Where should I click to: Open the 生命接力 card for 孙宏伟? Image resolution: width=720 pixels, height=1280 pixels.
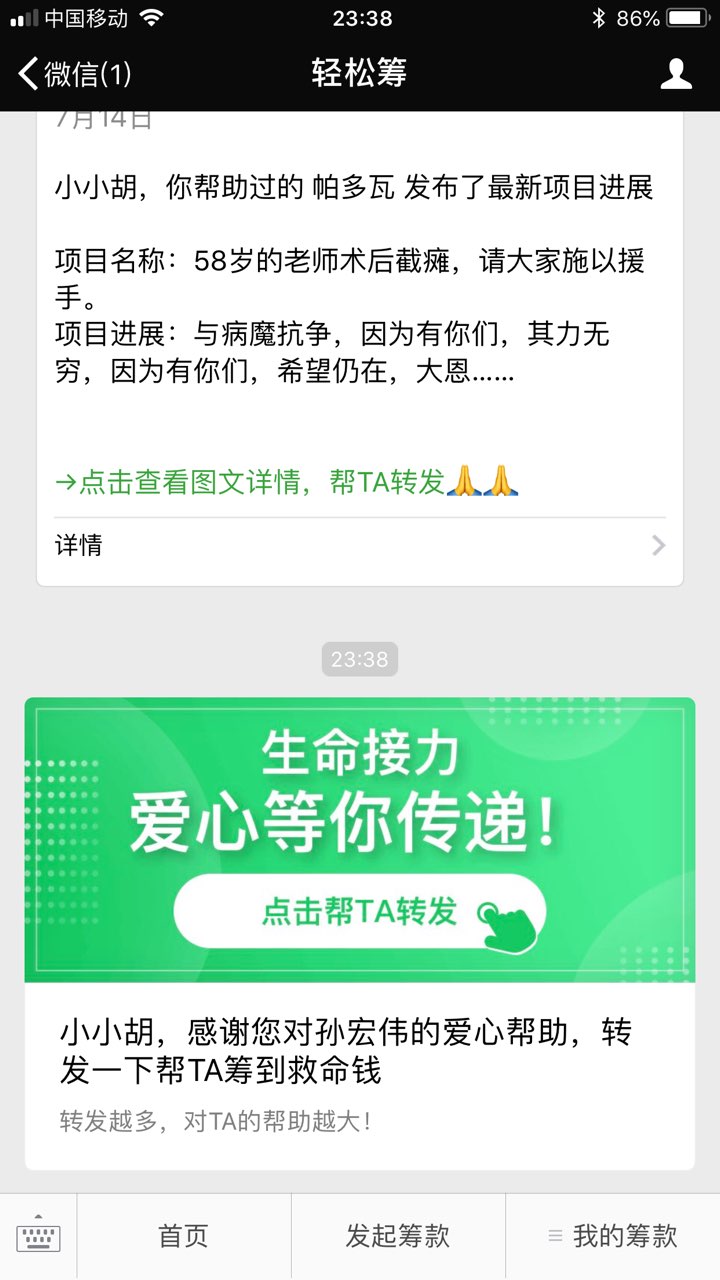point(360,930)
